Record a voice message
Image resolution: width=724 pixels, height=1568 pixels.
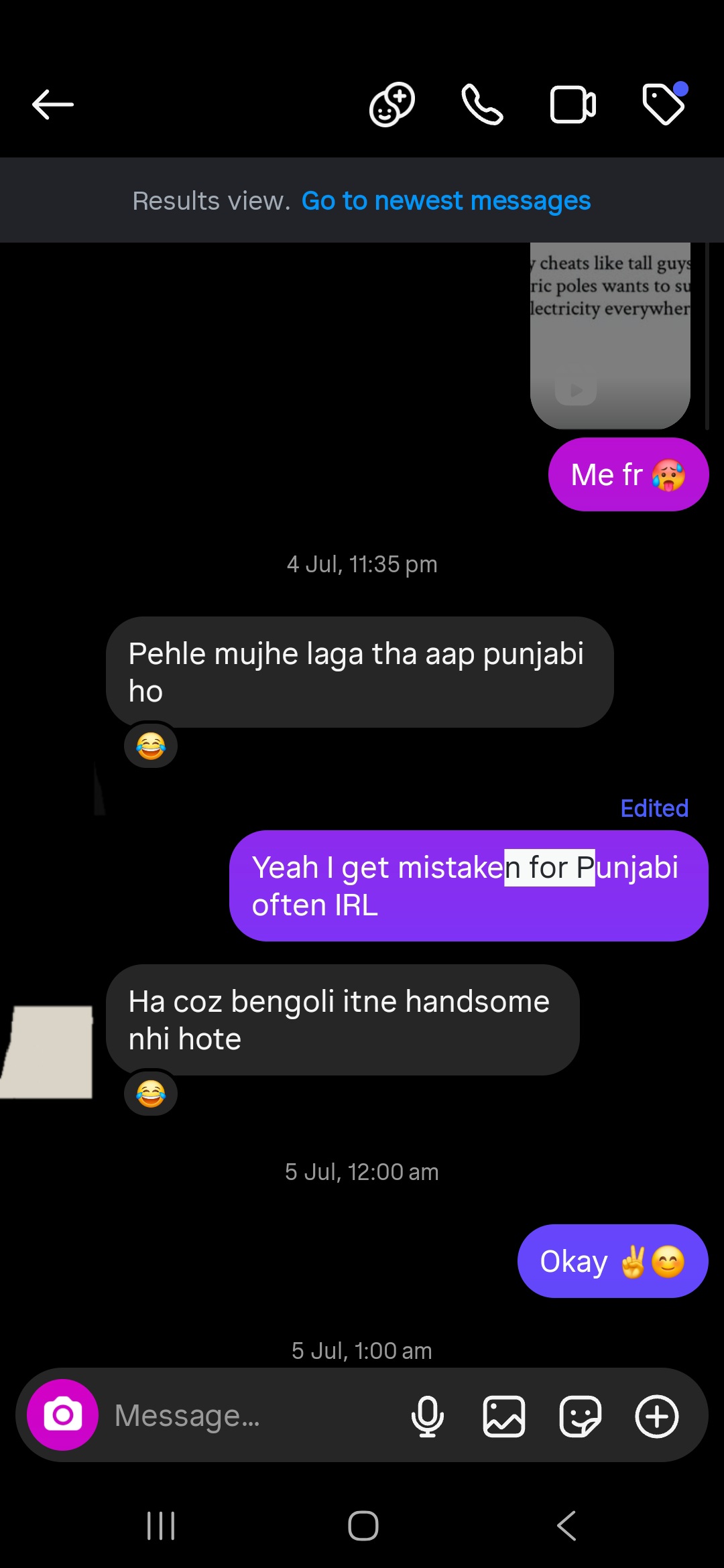tap(428, 1416)
